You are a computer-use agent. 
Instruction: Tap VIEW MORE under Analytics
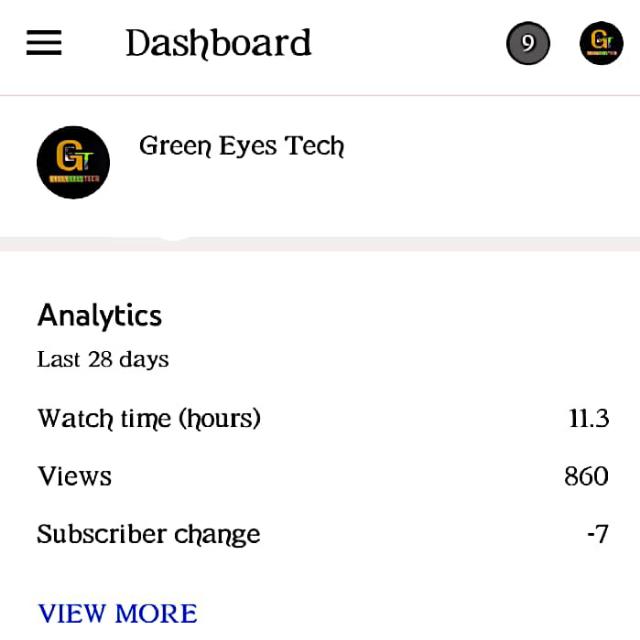(x=117, y=613)
